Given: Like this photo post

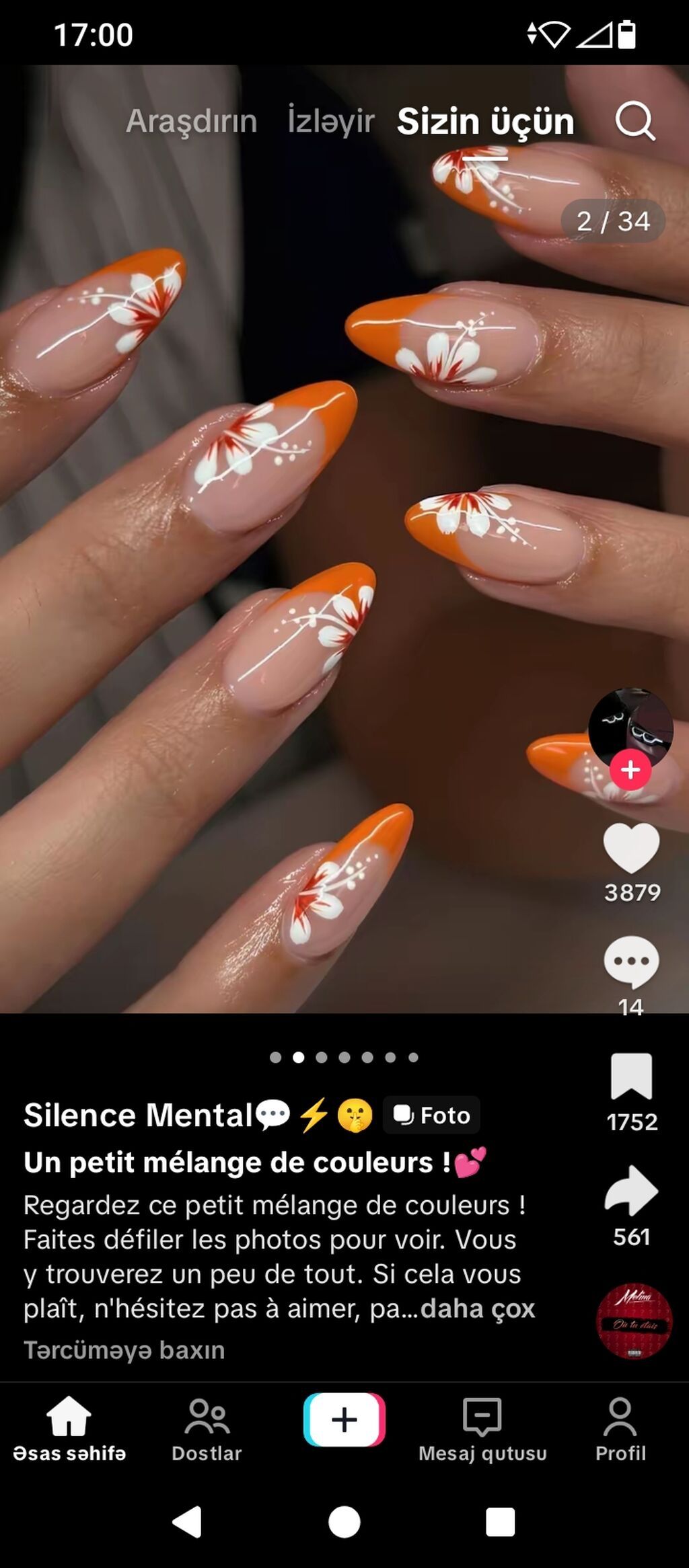Looking at the screenshot, I should tap(631, 849).
